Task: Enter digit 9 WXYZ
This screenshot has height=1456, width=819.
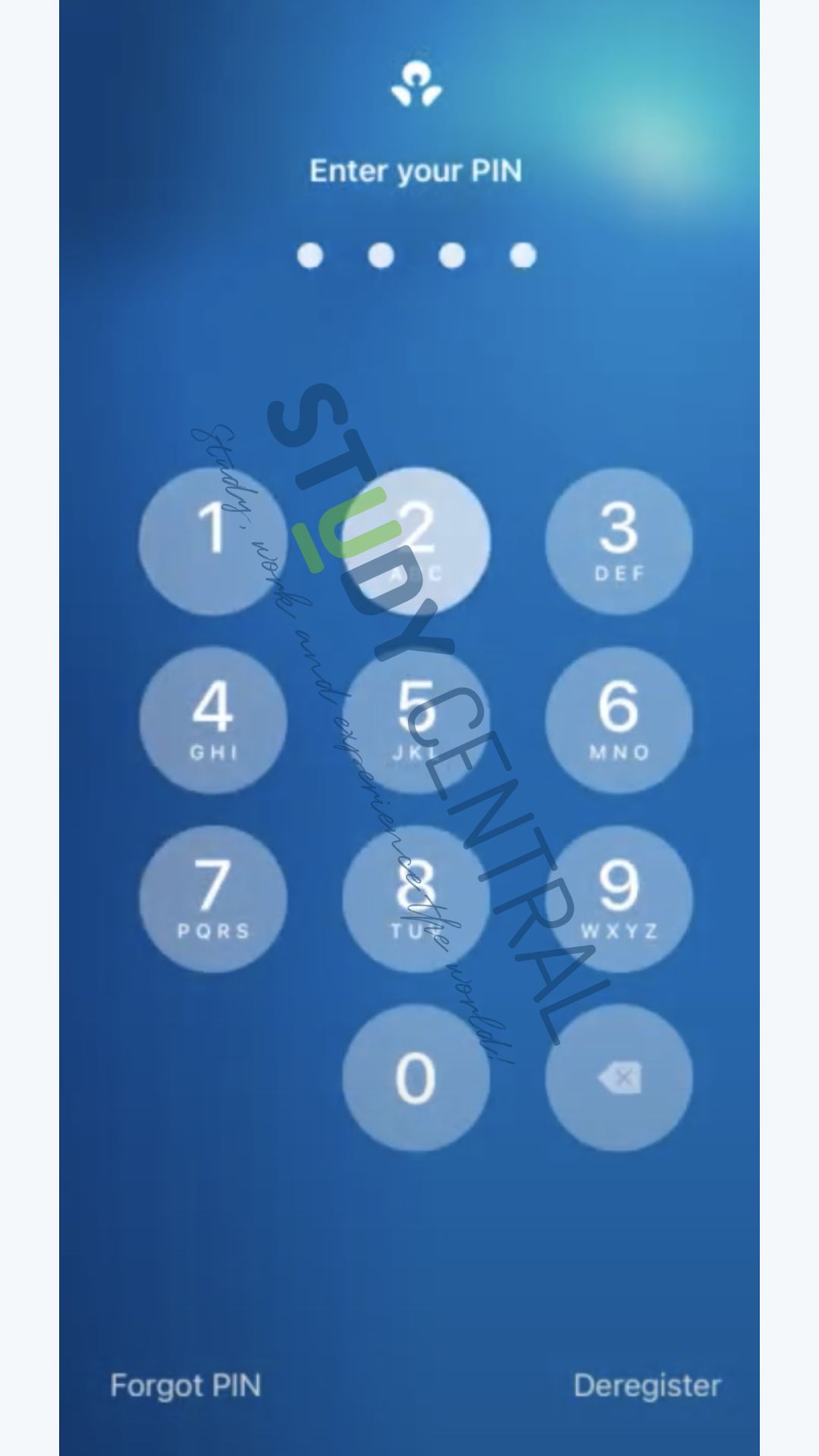Action: pyautogui.click(x=619, y=899)
